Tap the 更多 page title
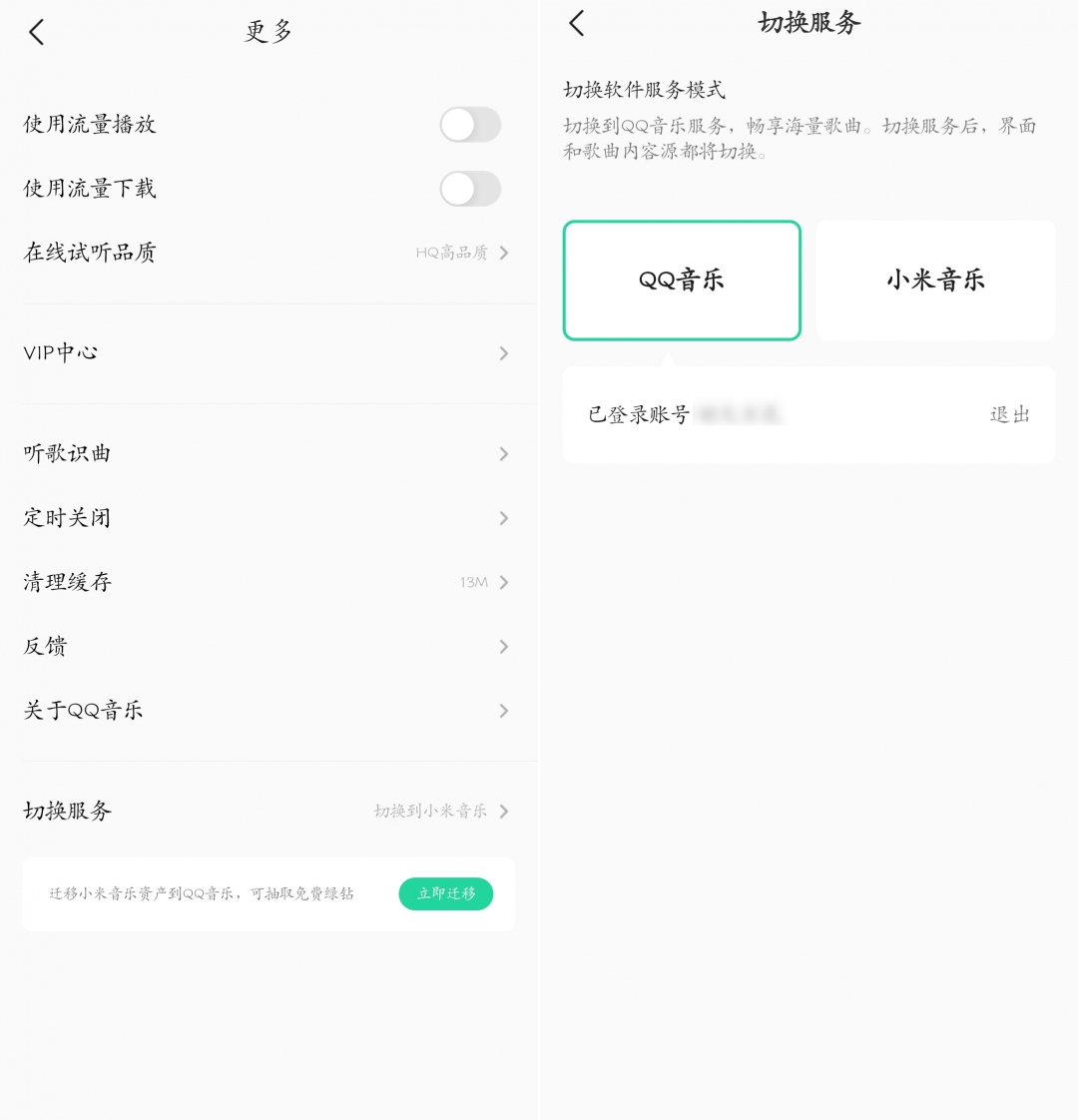The height and width of the screenshot is (1120, 1078). click(x=268, y=32)
